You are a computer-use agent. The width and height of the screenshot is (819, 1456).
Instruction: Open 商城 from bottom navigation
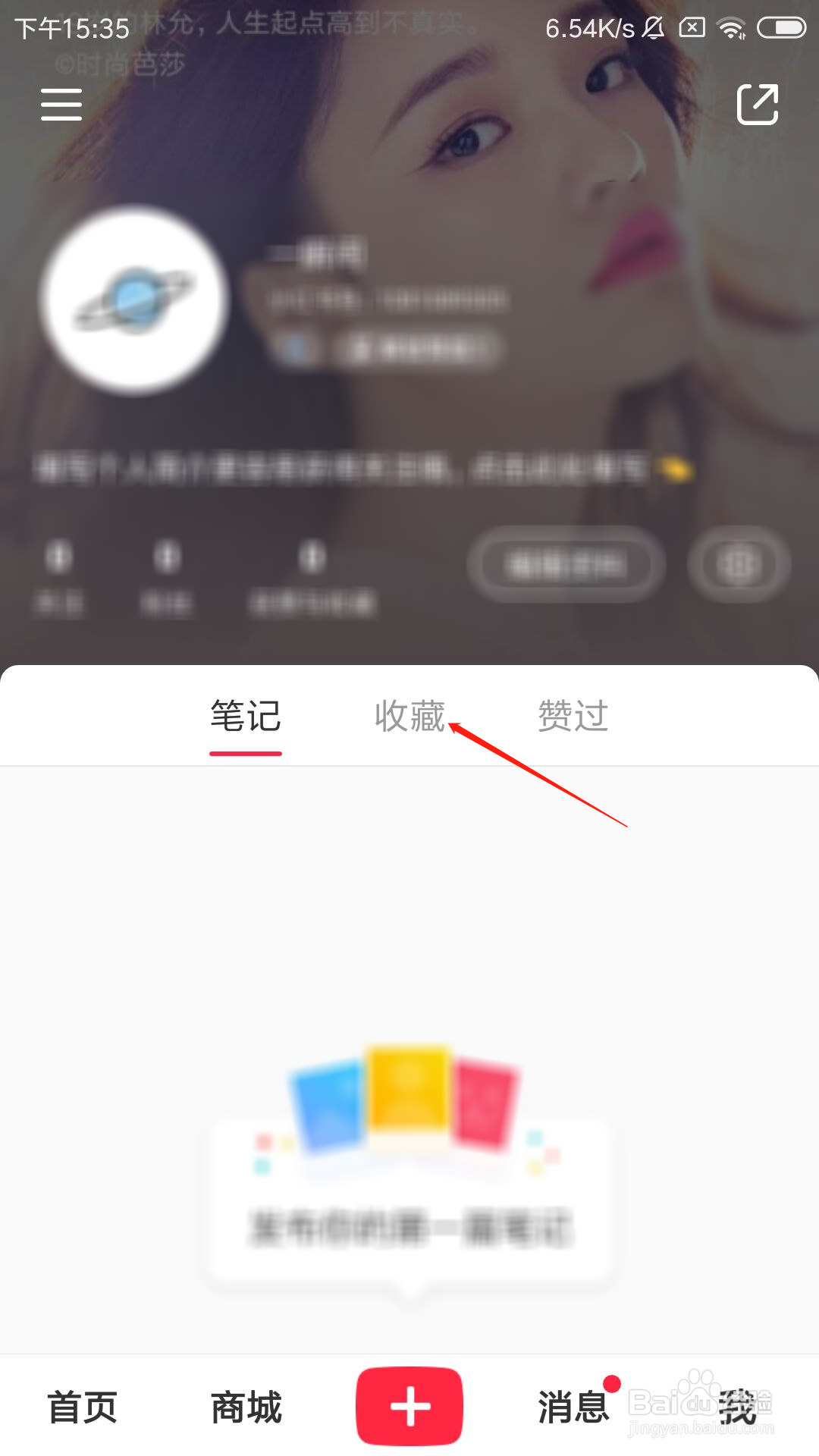(245, 1408)
